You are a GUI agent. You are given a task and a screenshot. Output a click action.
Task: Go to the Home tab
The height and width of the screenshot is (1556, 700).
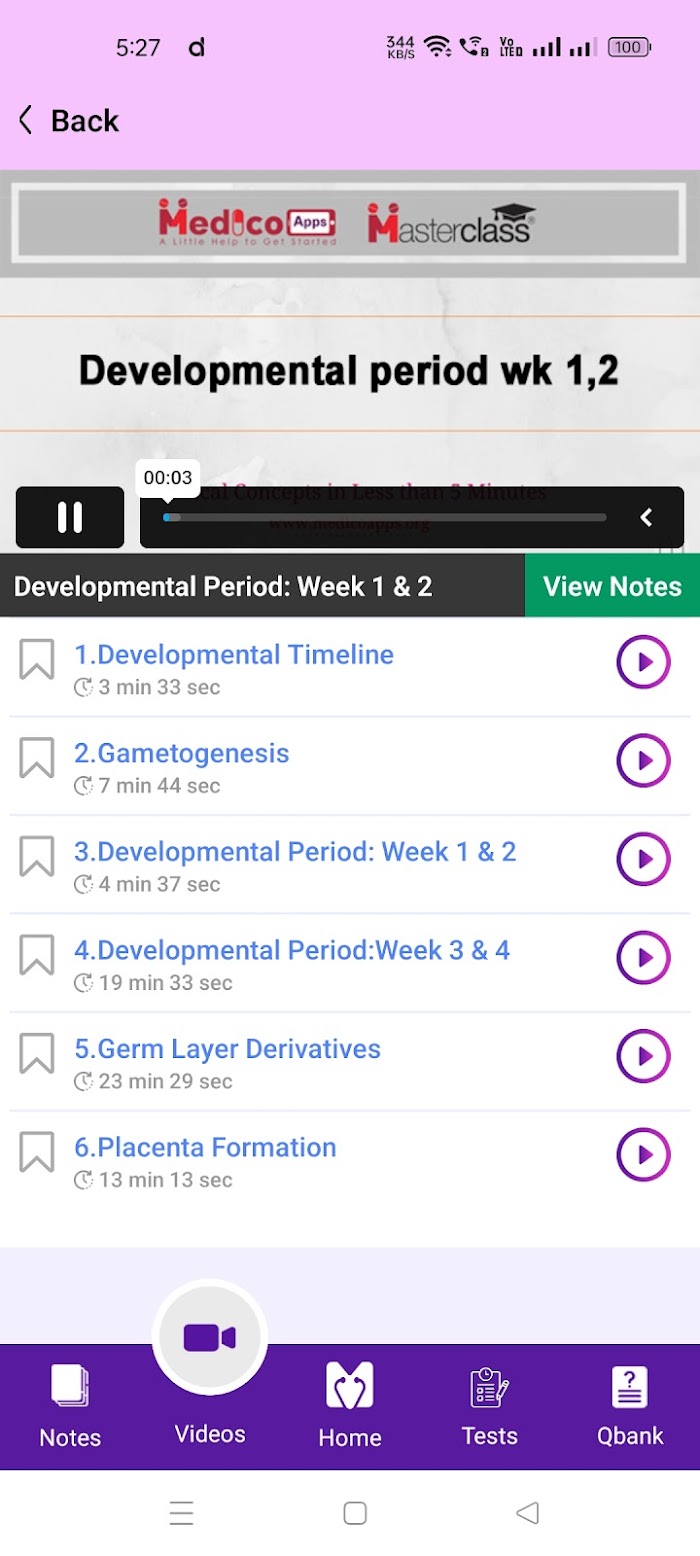point(350,1406)
